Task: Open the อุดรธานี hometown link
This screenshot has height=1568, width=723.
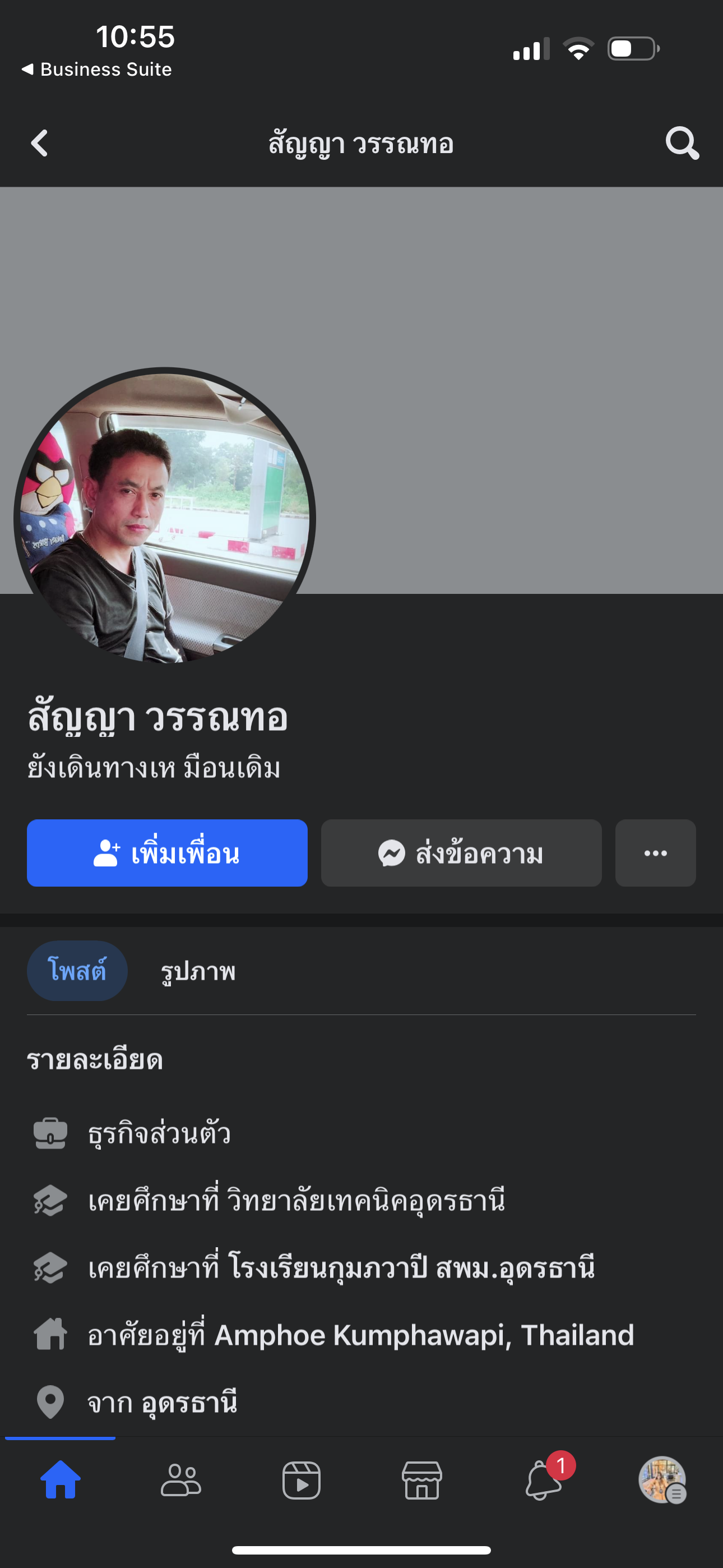Action: pos(189,1403)
